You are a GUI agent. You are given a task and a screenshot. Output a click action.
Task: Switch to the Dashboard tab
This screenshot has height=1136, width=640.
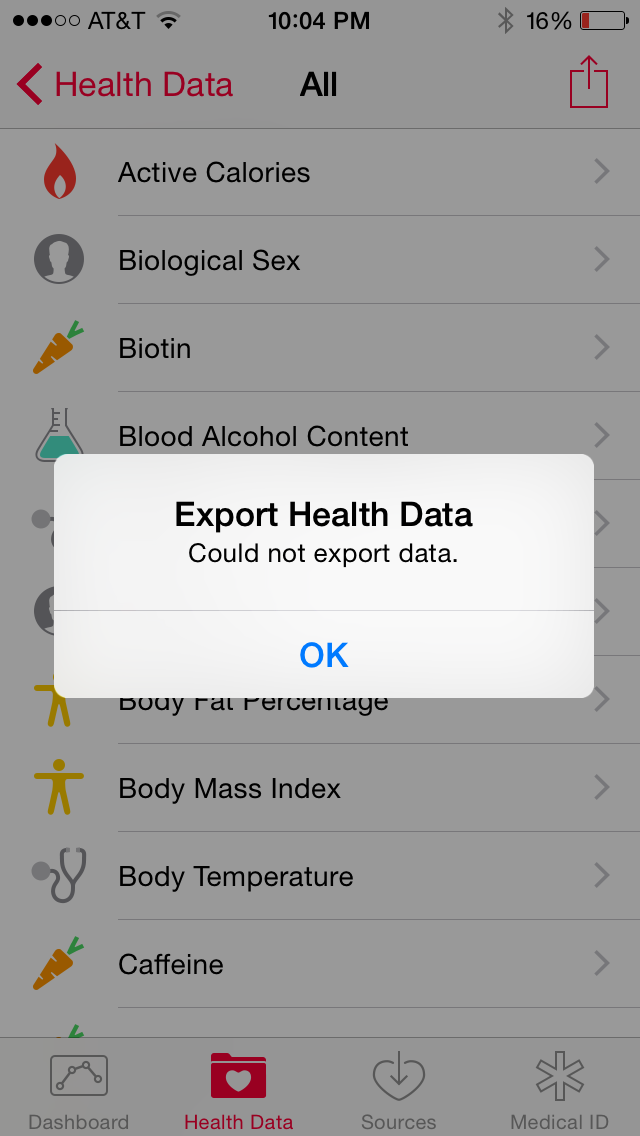(x=78, y=1089)
